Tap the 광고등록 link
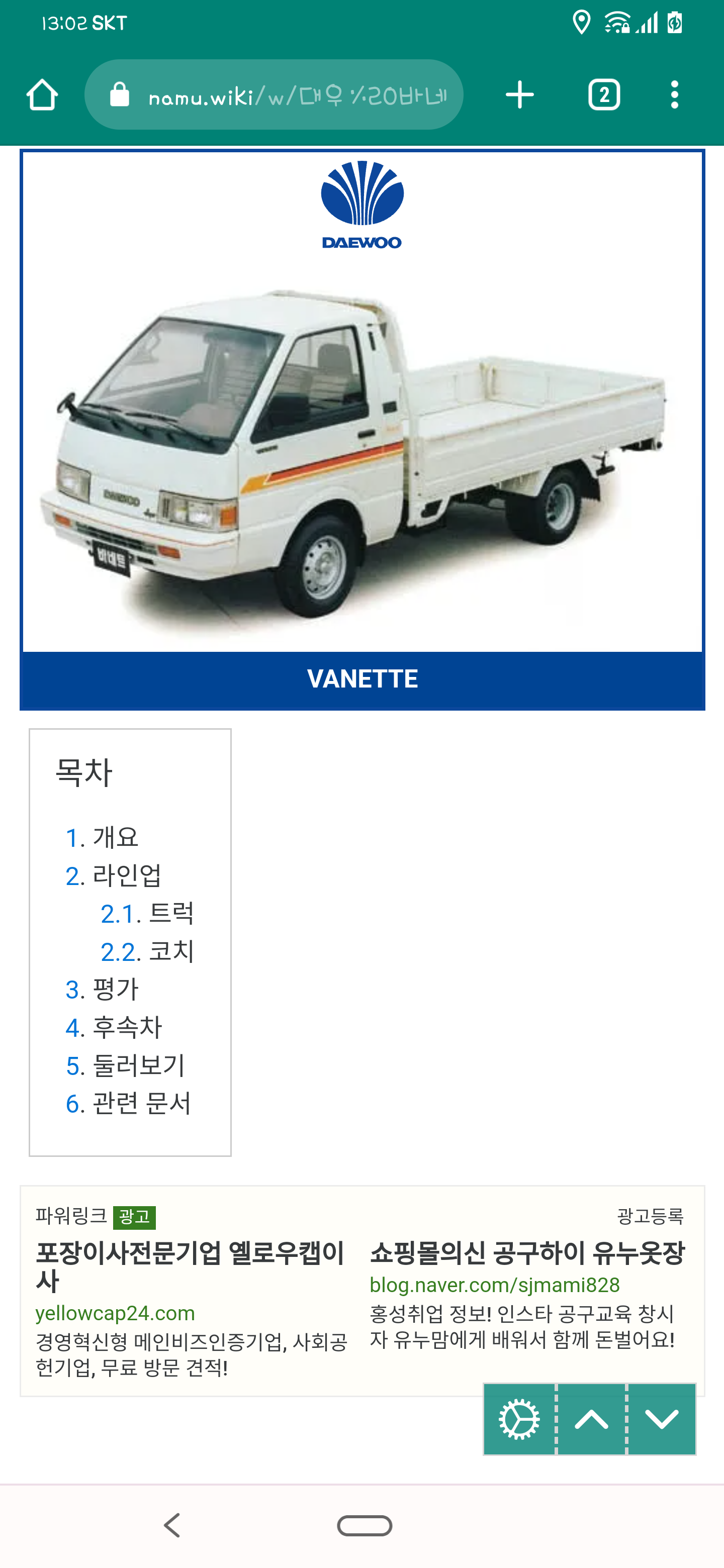The height and width of the screenshot is (1568, 724). click(x=650, y=1216)
